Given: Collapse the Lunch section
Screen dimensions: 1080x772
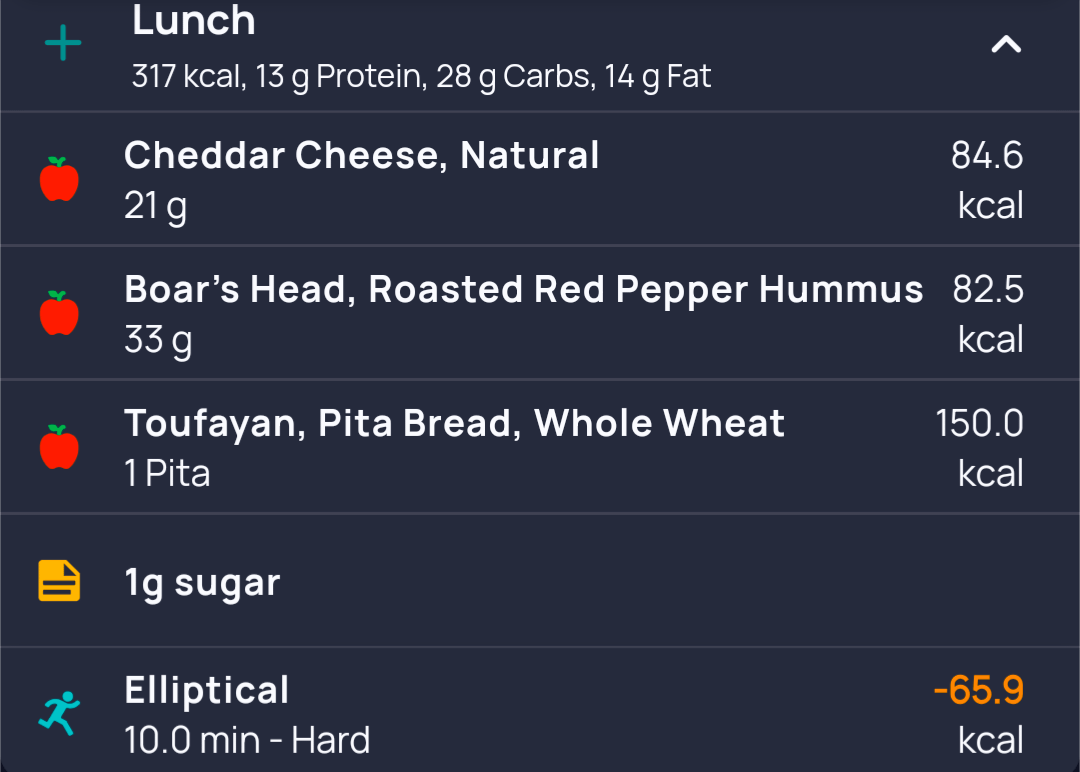Looking at the screenshot, I should point(1005,44).
